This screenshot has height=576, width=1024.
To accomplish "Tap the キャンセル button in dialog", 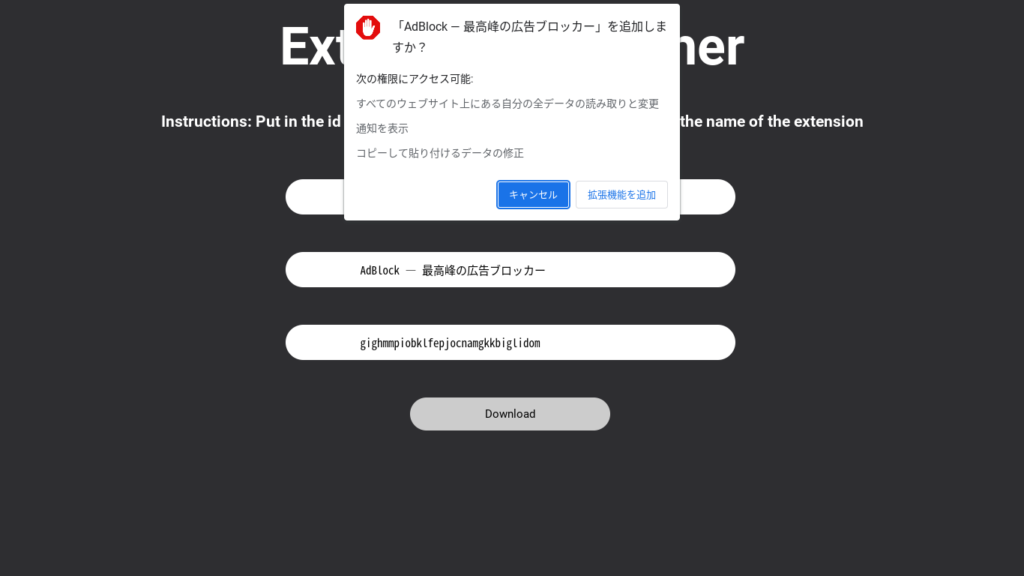I will click(x=533, y=195).
